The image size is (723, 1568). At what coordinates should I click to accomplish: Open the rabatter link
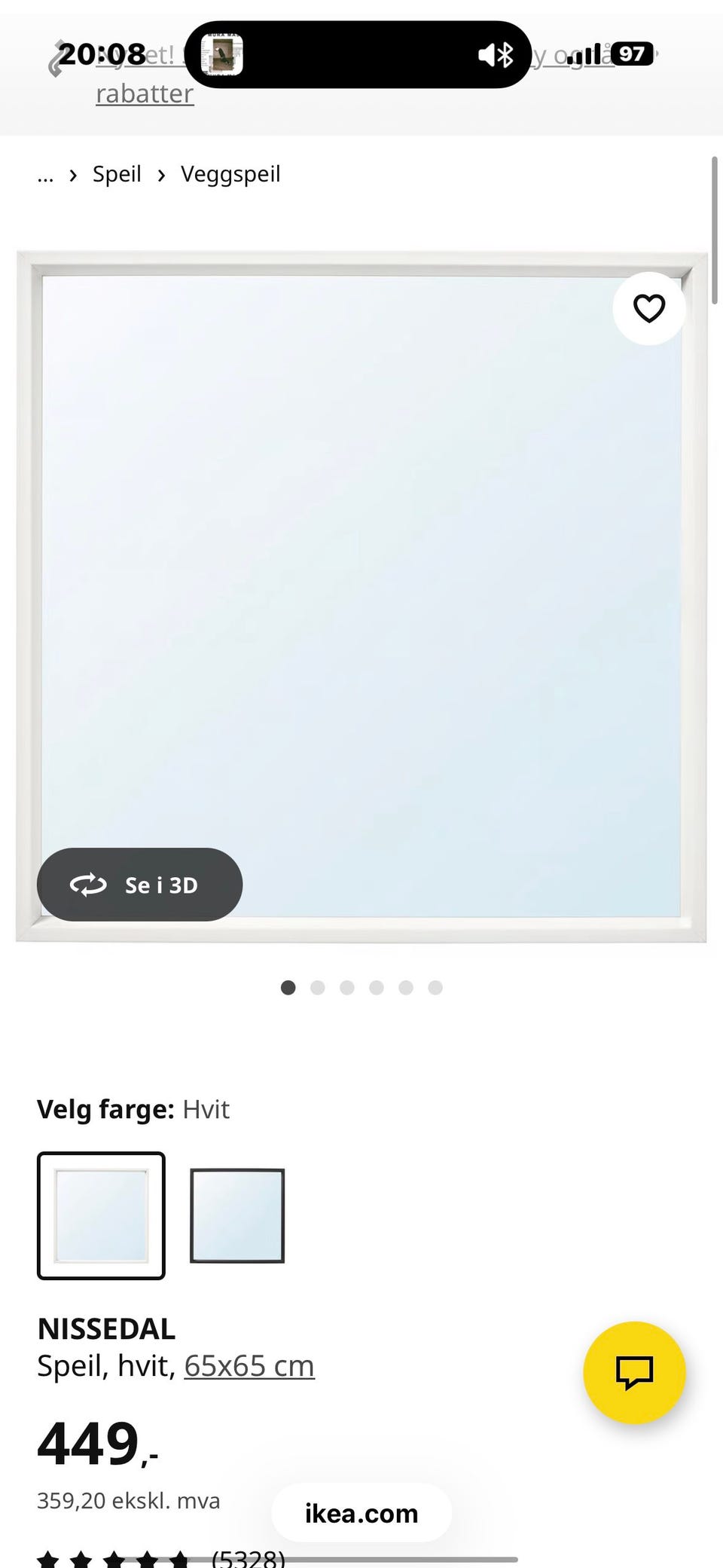pos(145,94)
